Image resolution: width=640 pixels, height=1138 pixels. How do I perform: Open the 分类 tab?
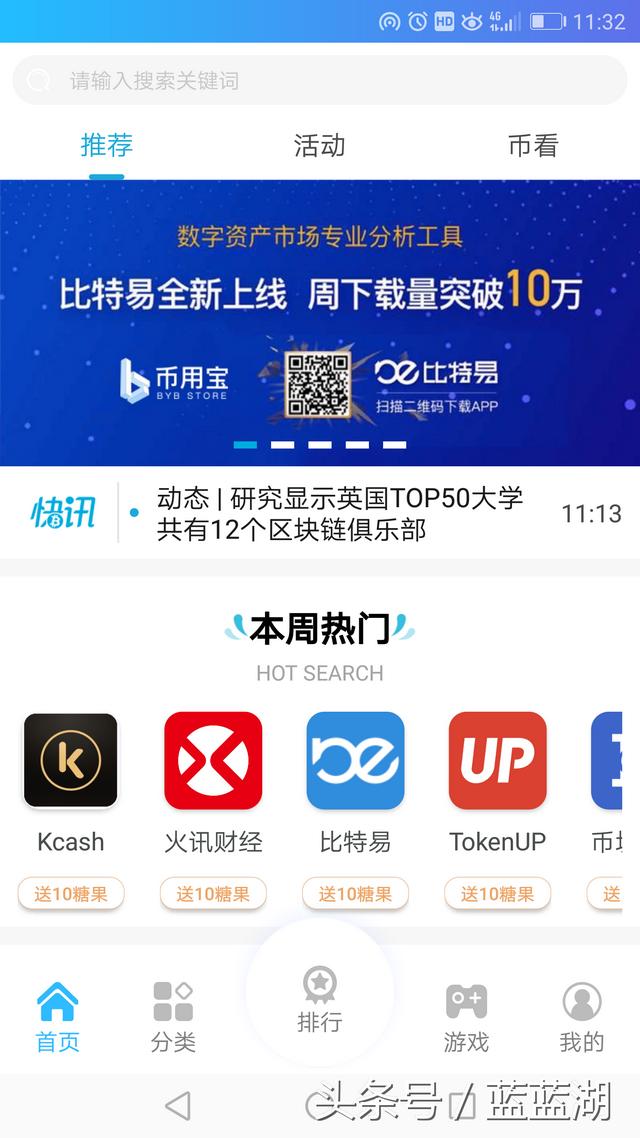click(173, 1016)
